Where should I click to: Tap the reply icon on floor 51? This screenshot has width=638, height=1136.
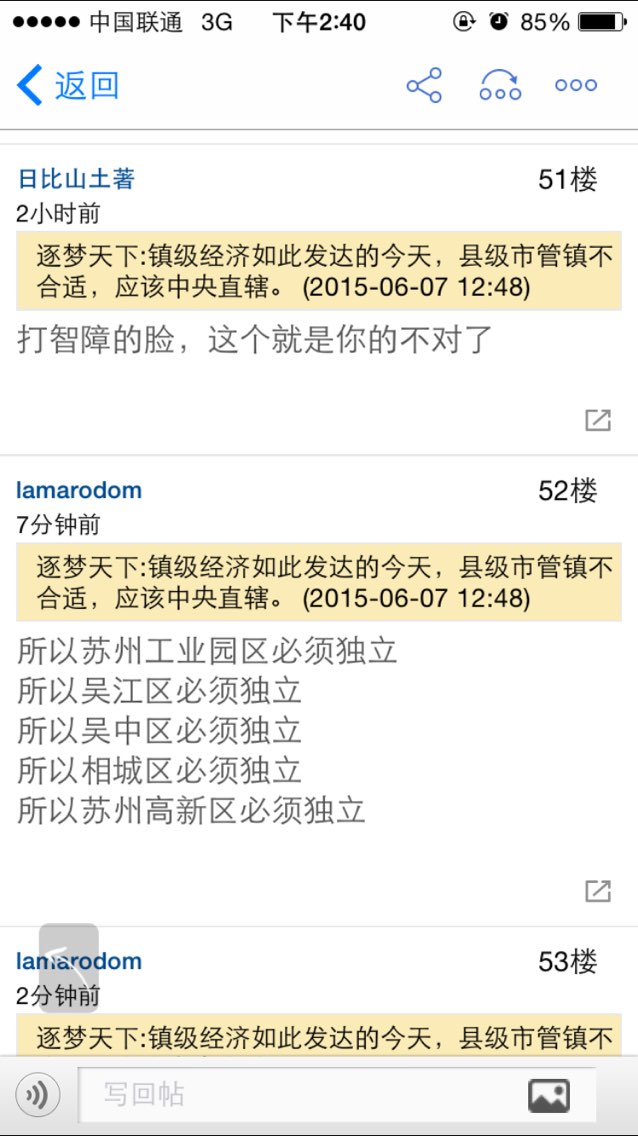tap(597, 420)
